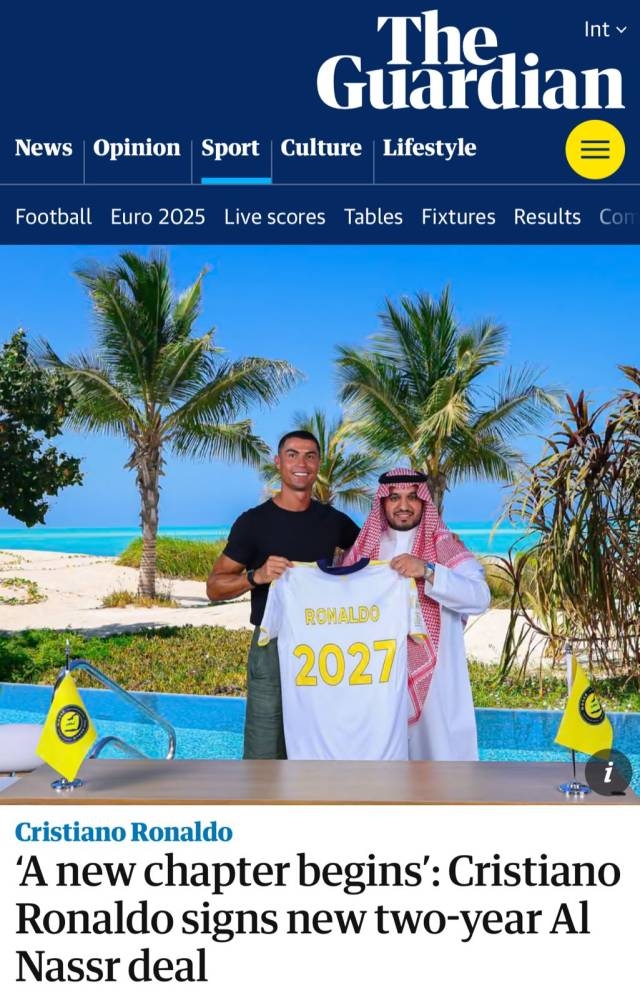Screen dimensions: 640x1000
Task: Open the Results page
Action: point(547,217)
